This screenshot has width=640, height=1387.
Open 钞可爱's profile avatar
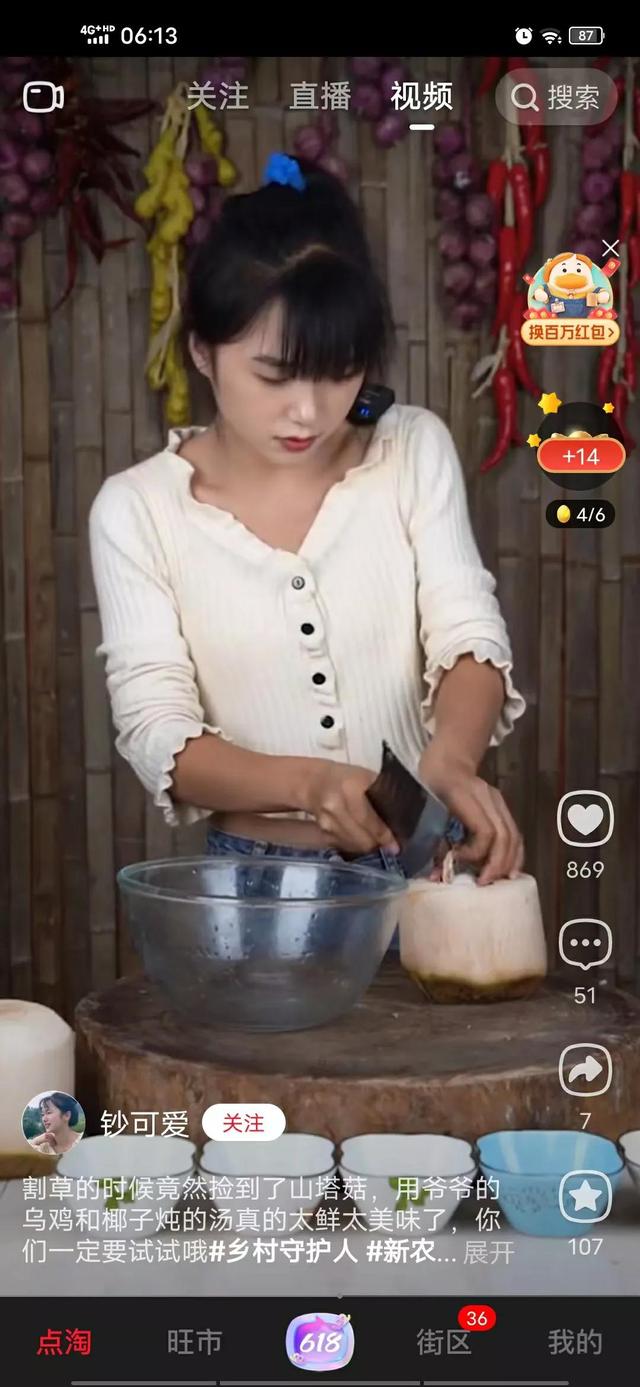pos(53,1123)
